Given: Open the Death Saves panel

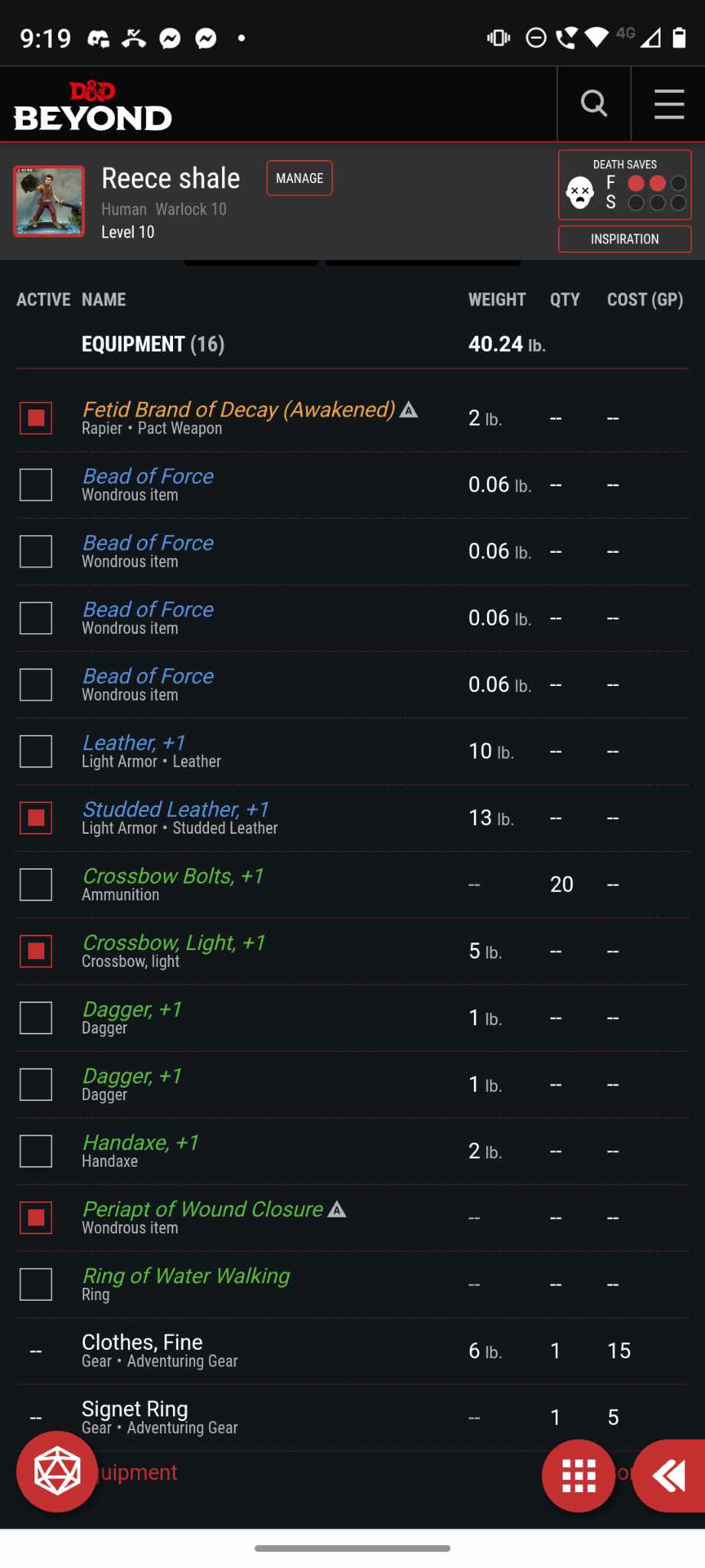Looking at the screenshot, I should pyautogui.click(x=625, y=185).
